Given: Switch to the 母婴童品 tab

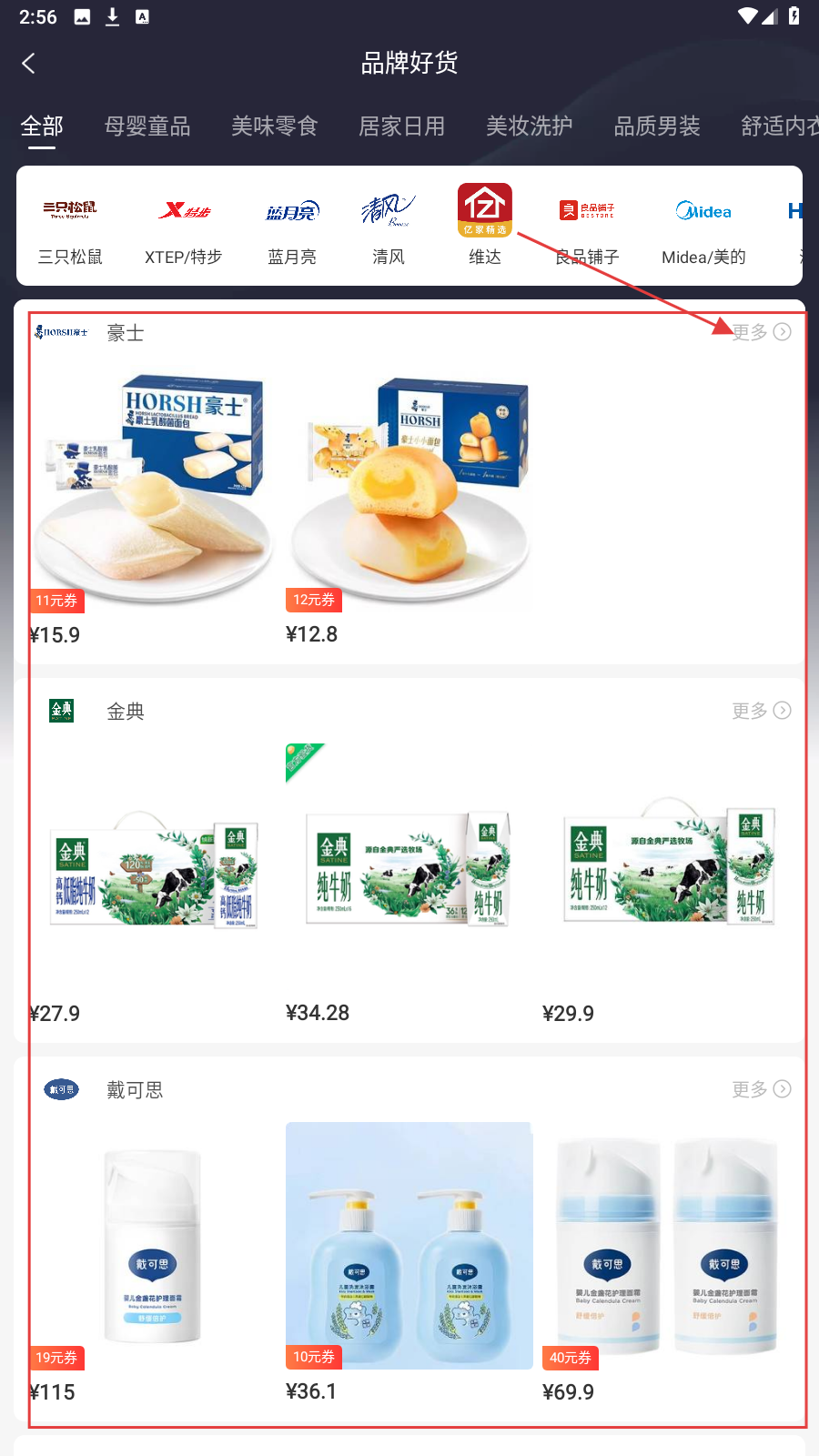Looking at the screenshot, I should coord(147,126).
